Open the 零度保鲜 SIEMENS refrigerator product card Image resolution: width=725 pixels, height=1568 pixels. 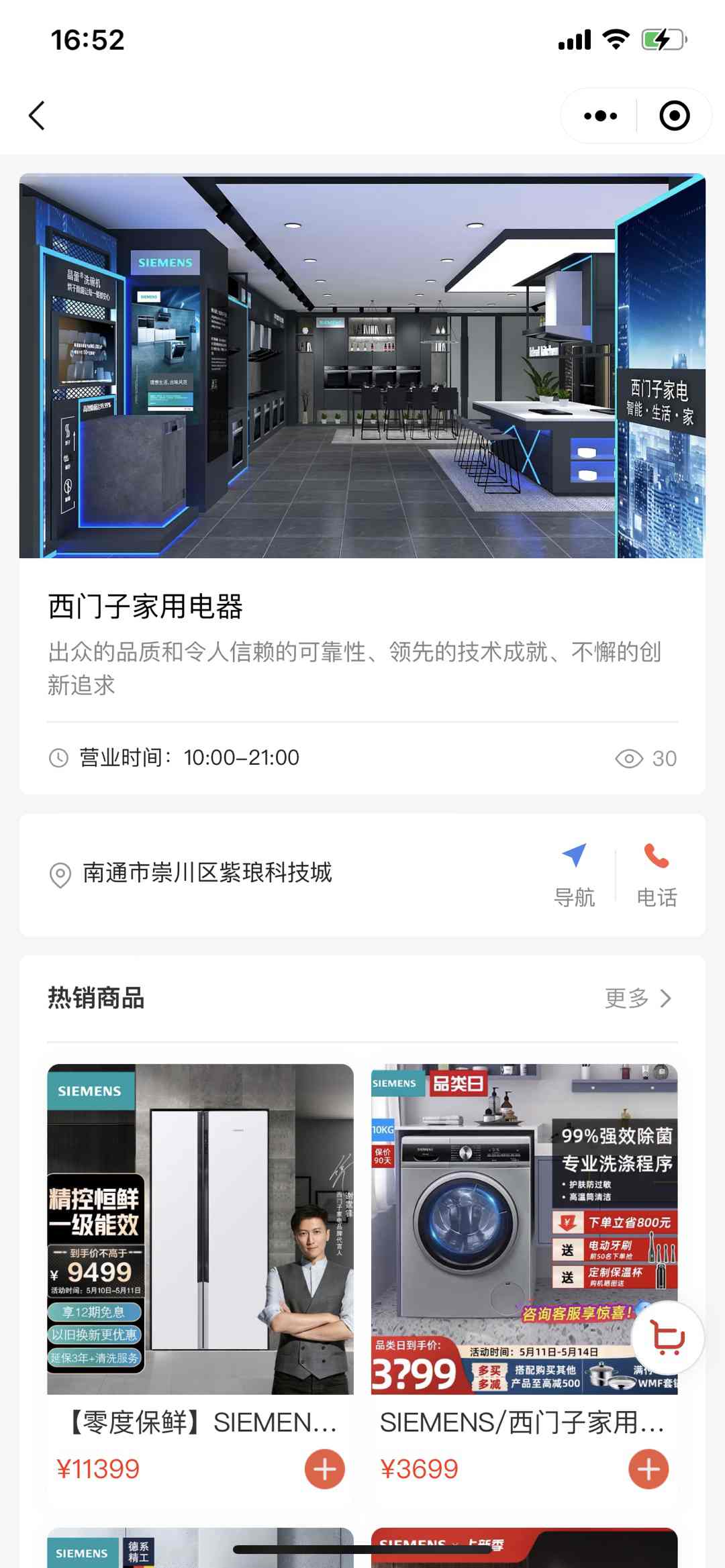pos(200,1229)
